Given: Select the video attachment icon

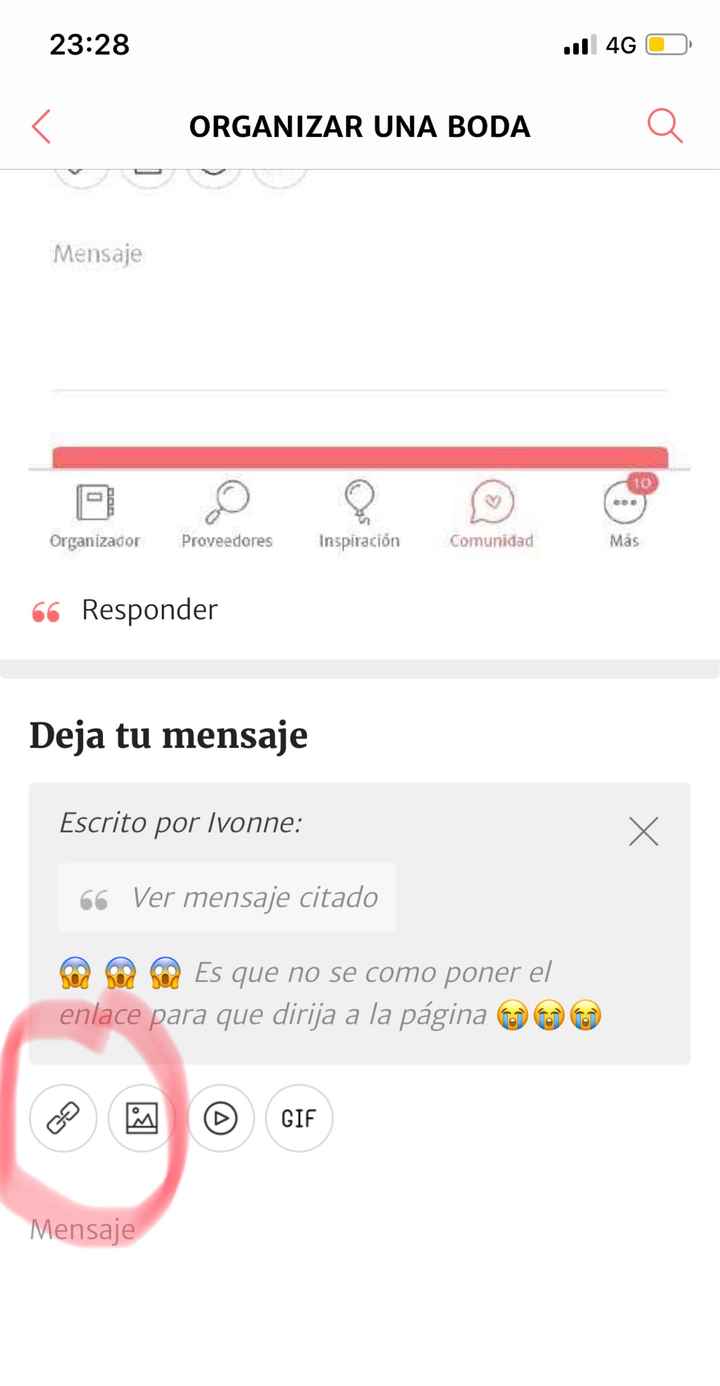Looking at the screenshot, I should tap(220, 1118).
